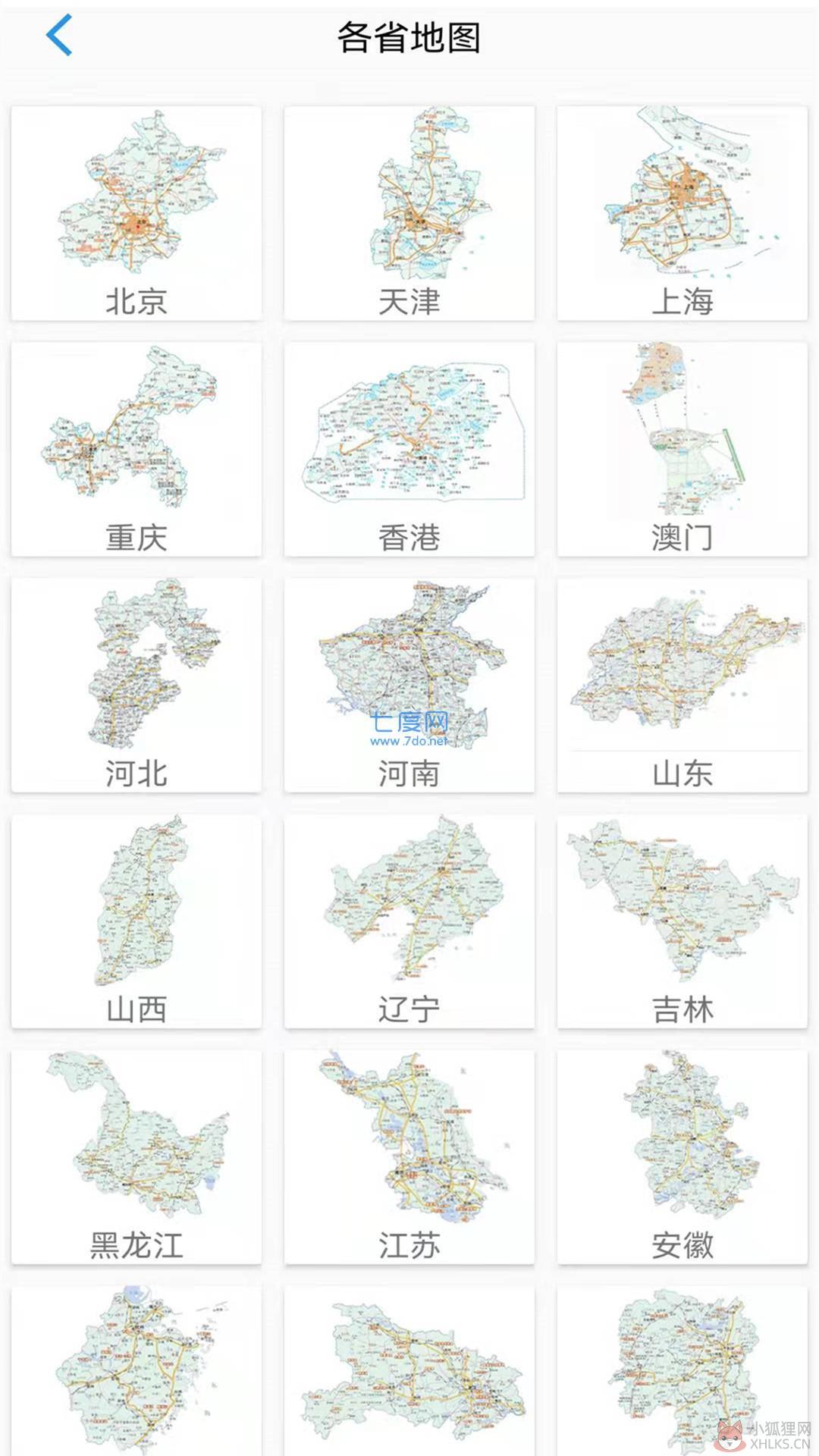Viewport: 819px width, 1456px height.
Task: View the 山东 province map
Action: 682,686
